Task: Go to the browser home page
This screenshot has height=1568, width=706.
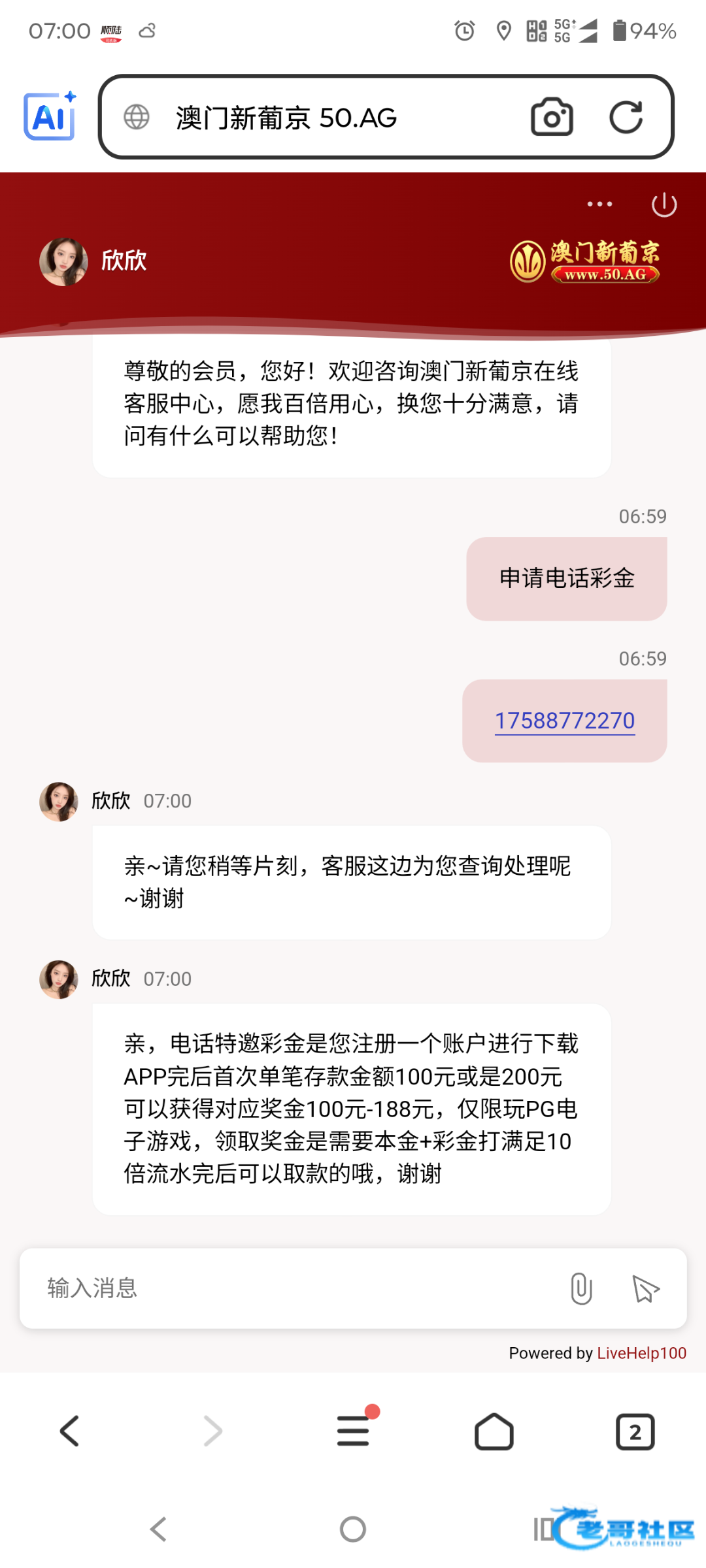Action: 494,1431
